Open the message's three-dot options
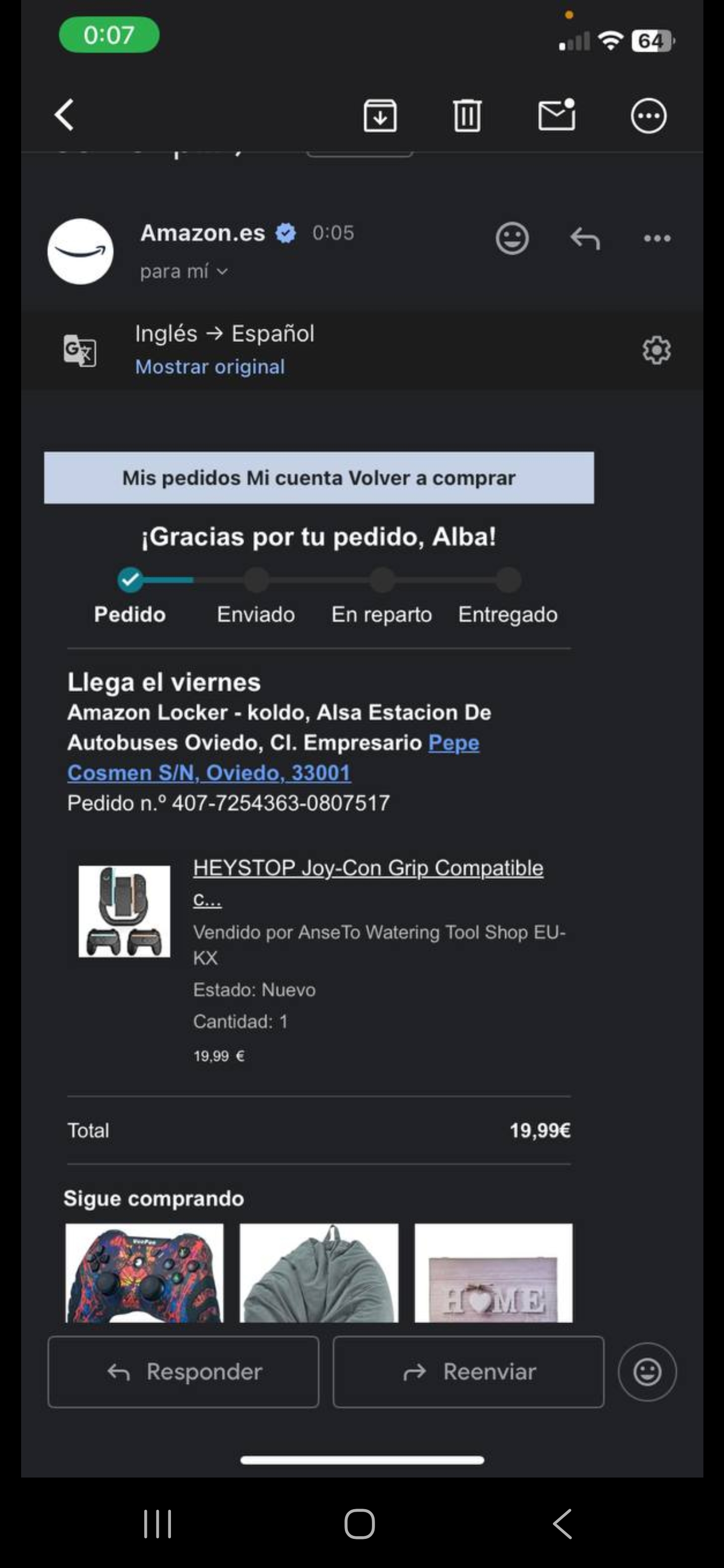The height and width of the screenshot is (1568, 724). coord(657,238)
